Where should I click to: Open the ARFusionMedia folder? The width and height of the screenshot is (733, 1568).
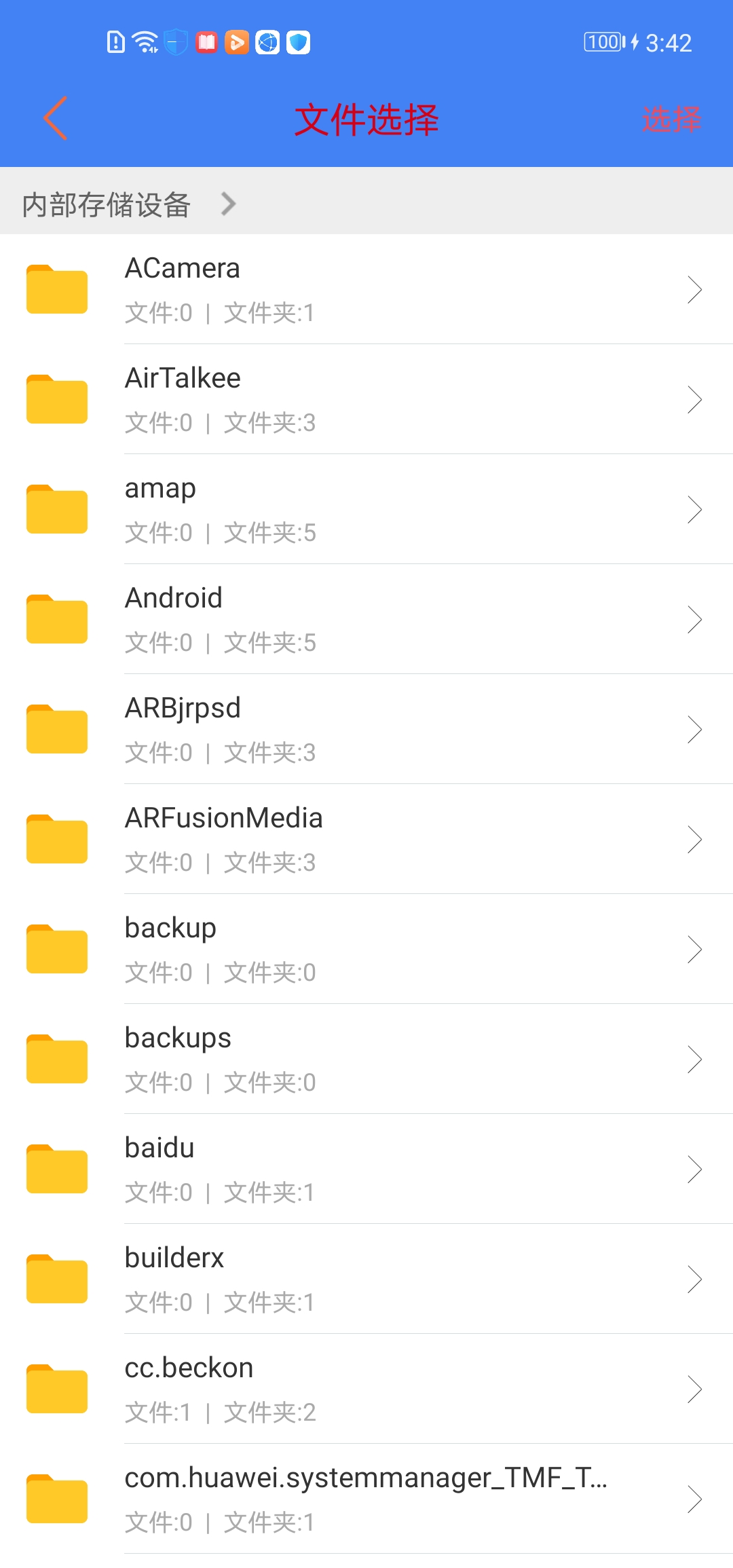click(366, 840)
